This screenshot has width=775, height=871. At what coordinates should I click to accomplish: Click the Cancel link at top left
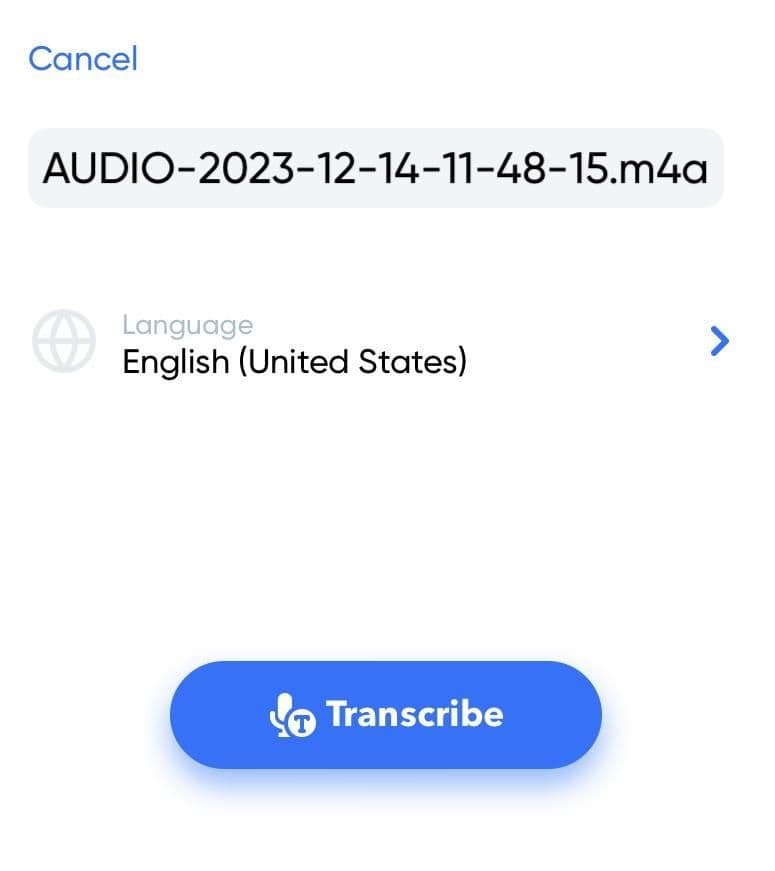[83, 59]
